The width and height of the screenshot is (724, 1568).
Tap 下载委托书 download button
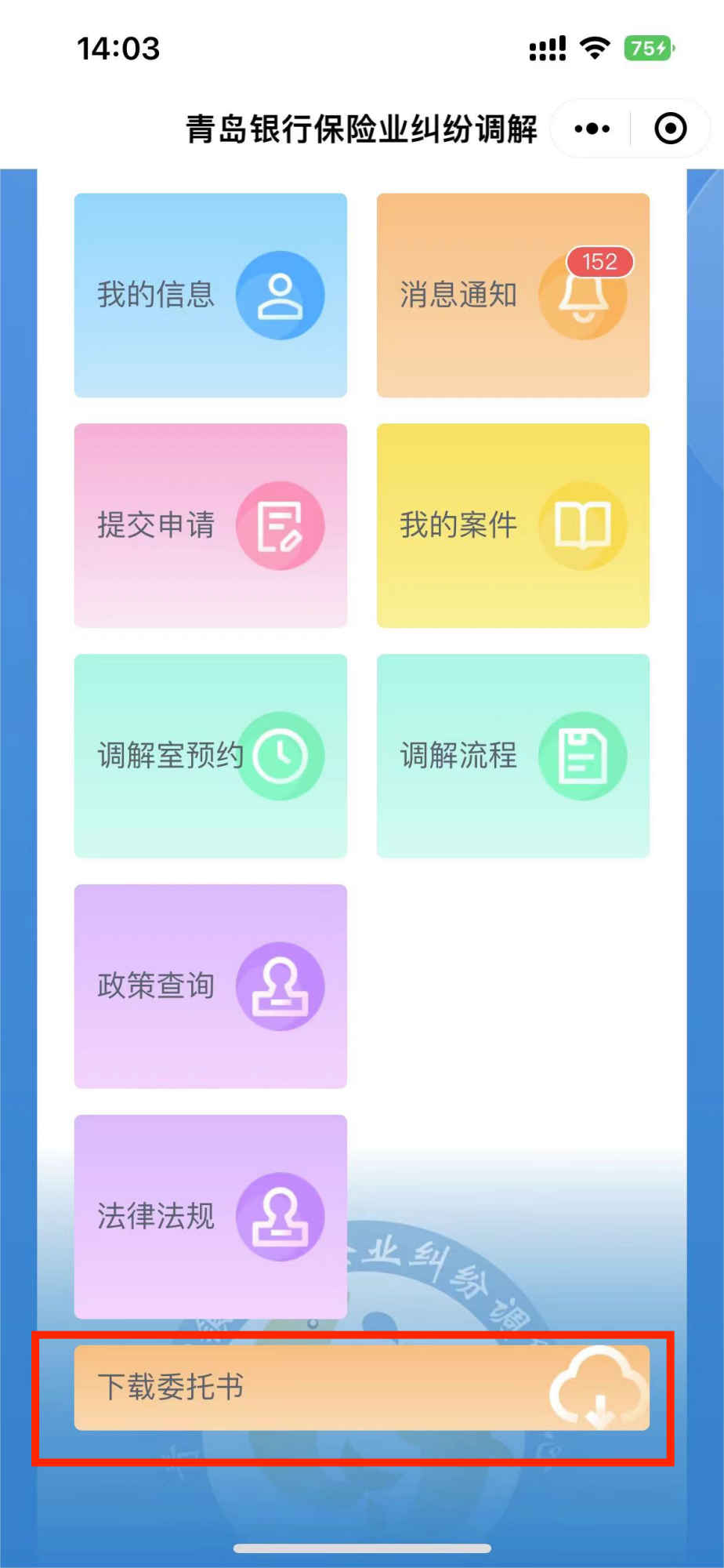click(x=361, y=1388)
